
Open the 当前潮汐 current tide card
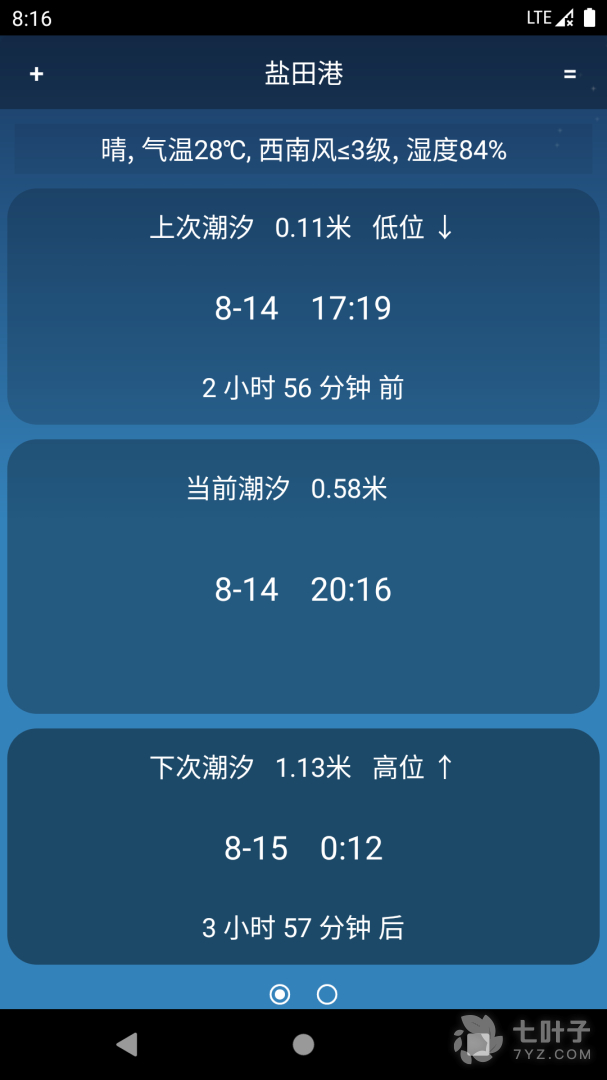(x=303, y=576)
